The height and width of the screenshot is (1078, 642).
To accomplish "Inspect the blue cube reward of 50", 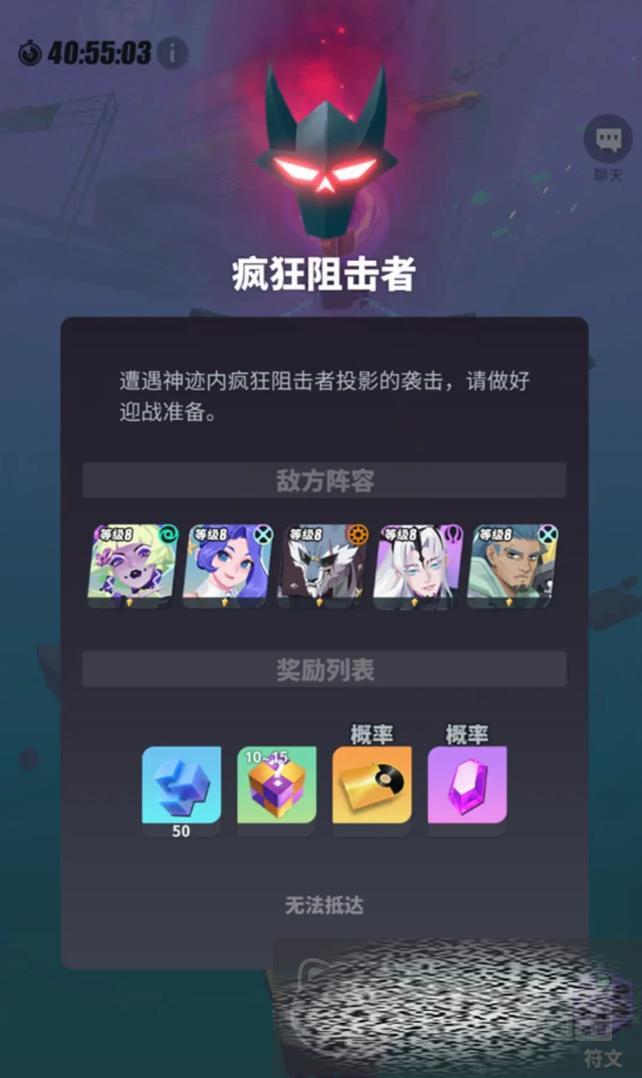I will 181,785.
